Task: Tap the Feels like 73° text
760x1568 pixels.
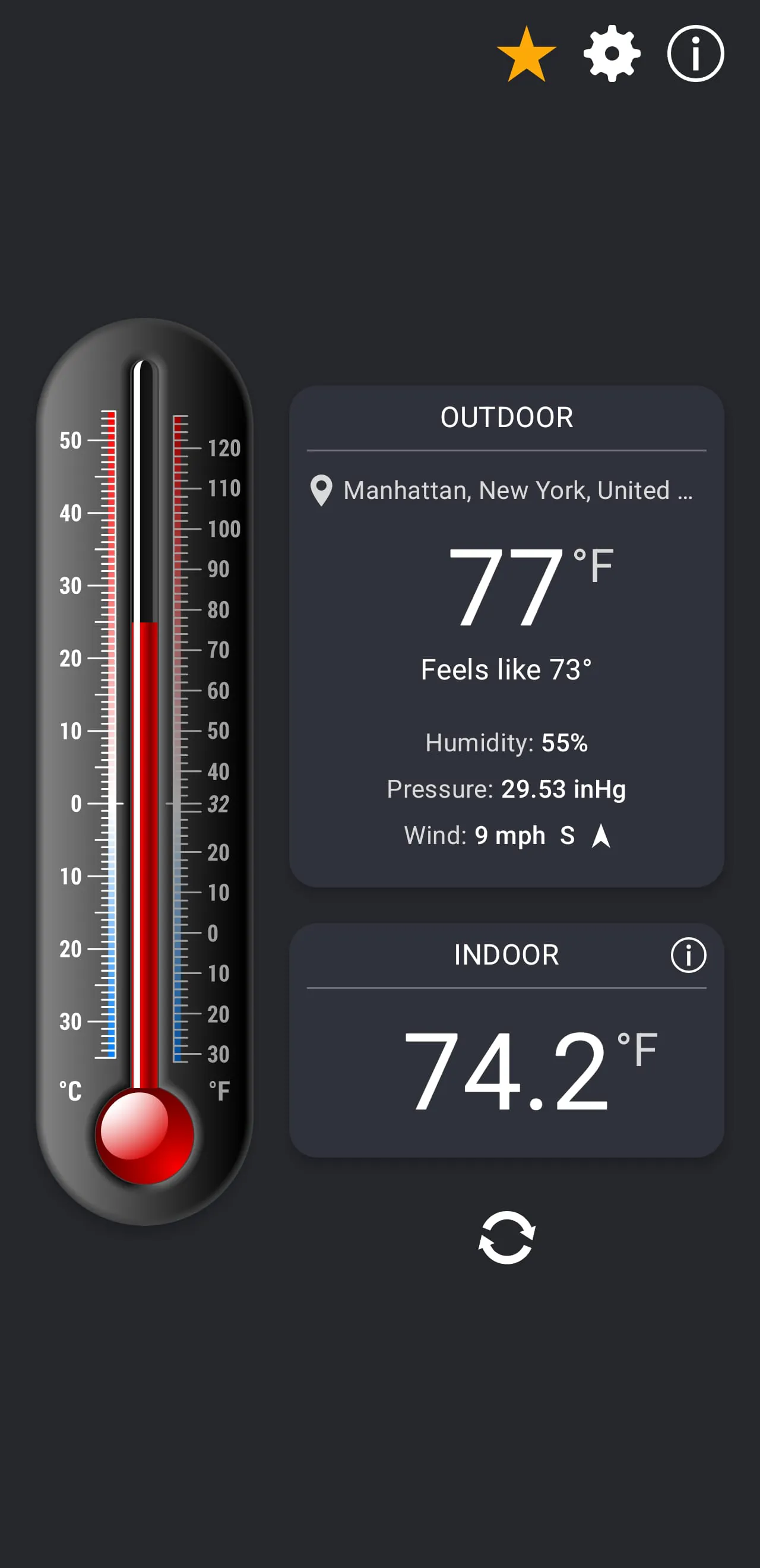Action: (x=507, y=669)
